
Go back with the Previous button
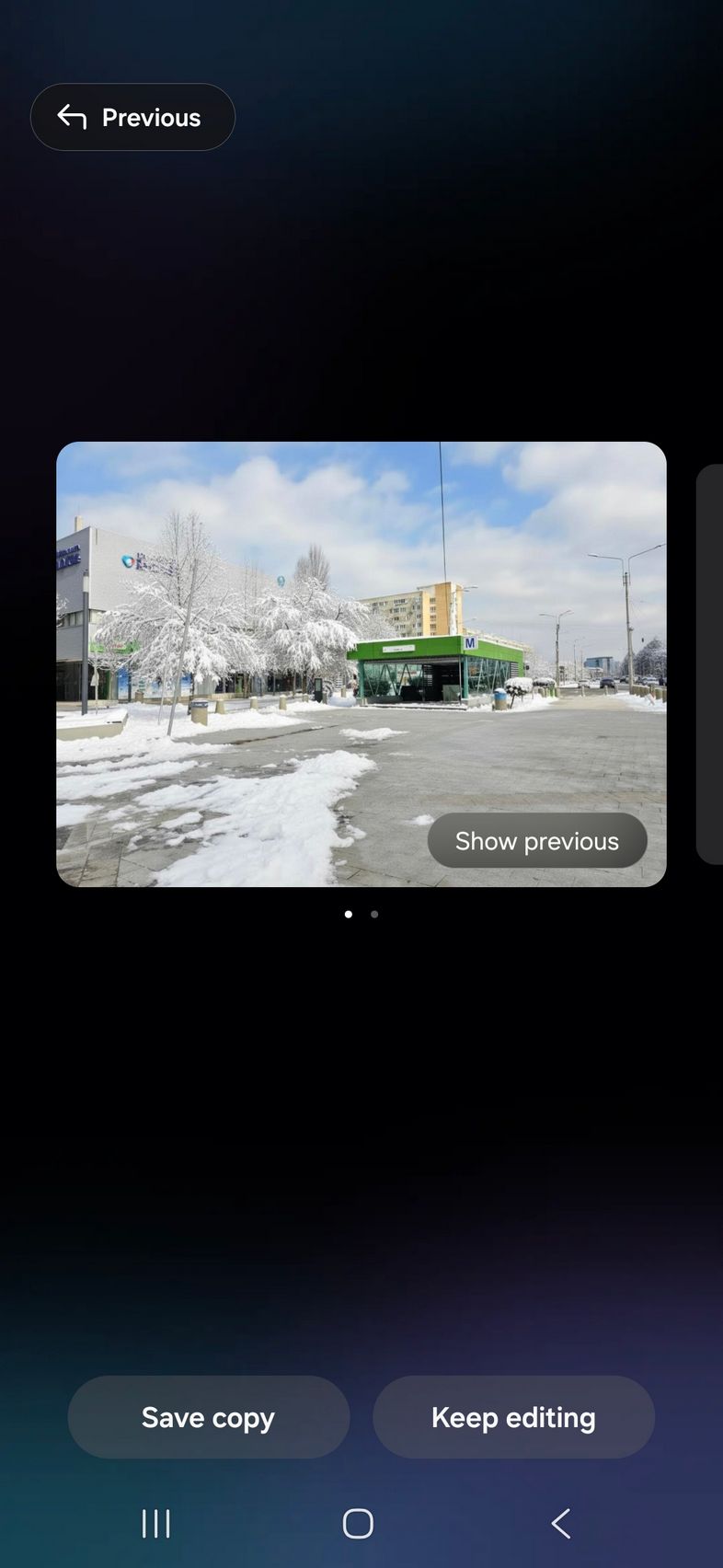(132, 118)
